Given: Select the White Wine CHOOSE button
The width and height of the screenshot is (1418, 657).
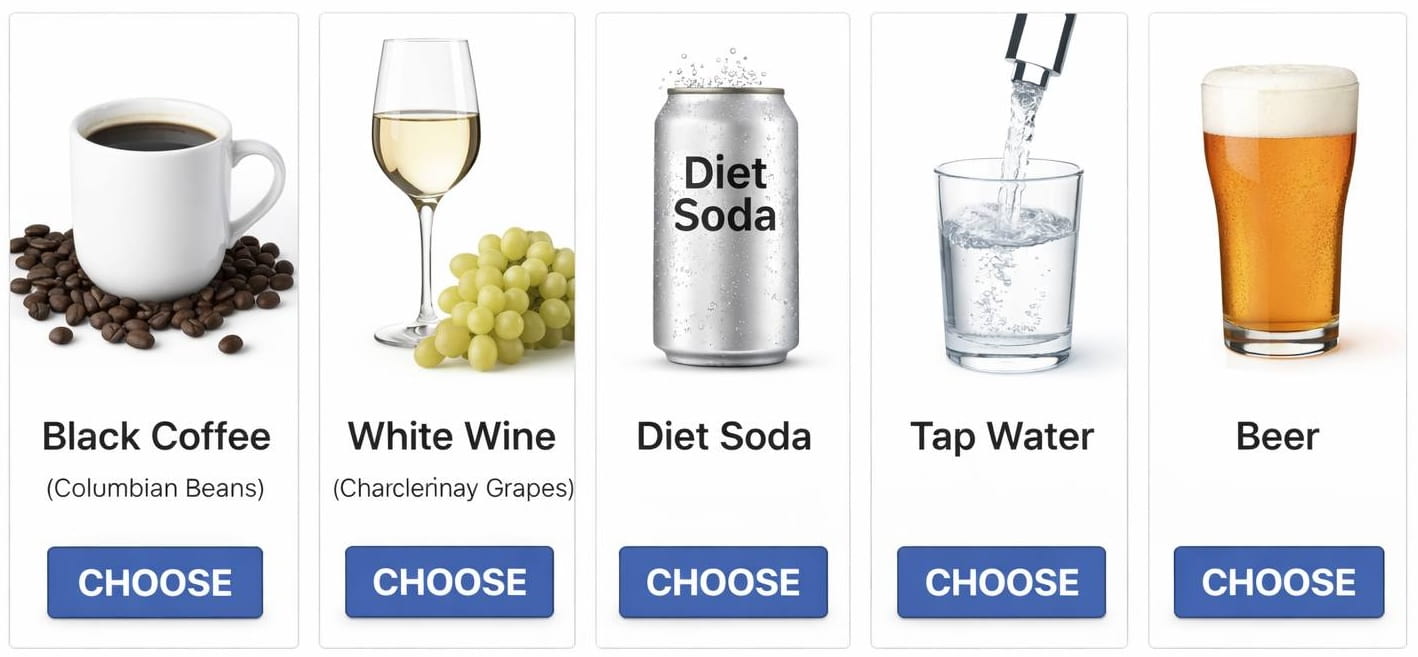Looking at the screenshot, I should pos(449,582).
